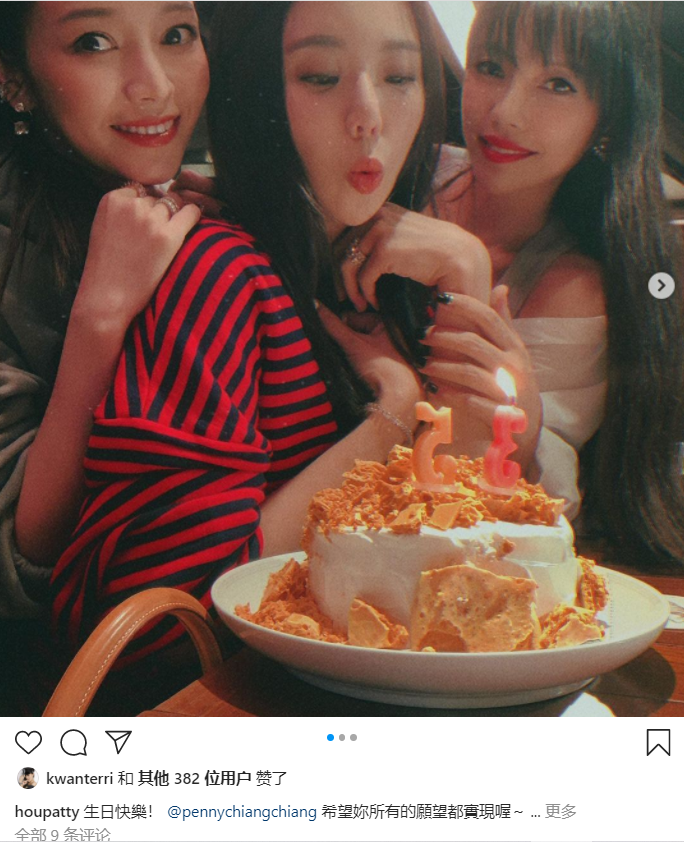Expand the caption with 更多
Viewport: 684px width, 842px height.
click(x=561, y=811)
